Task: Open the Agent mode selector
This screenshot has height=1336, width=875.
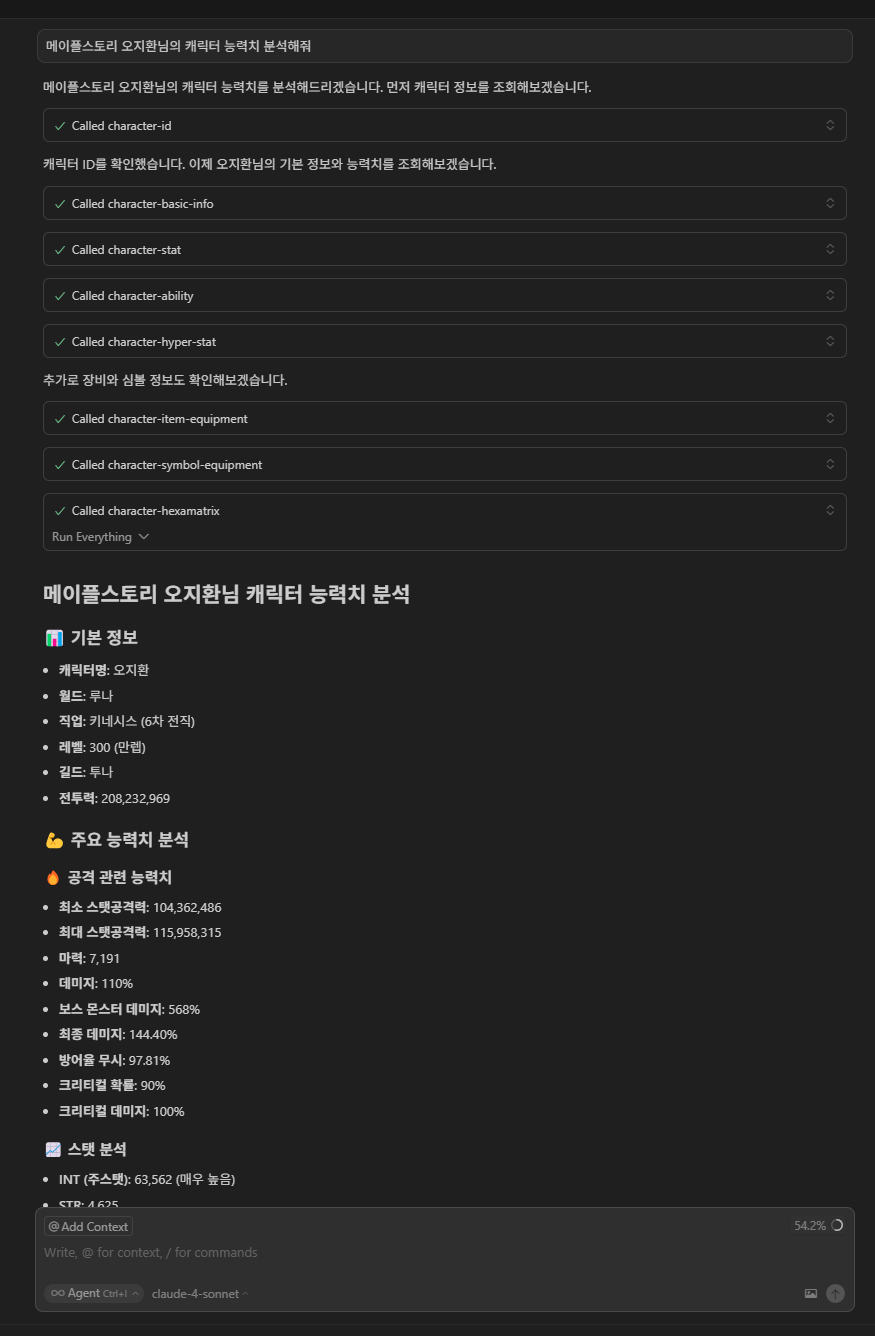Action: tap(94, 1293)
